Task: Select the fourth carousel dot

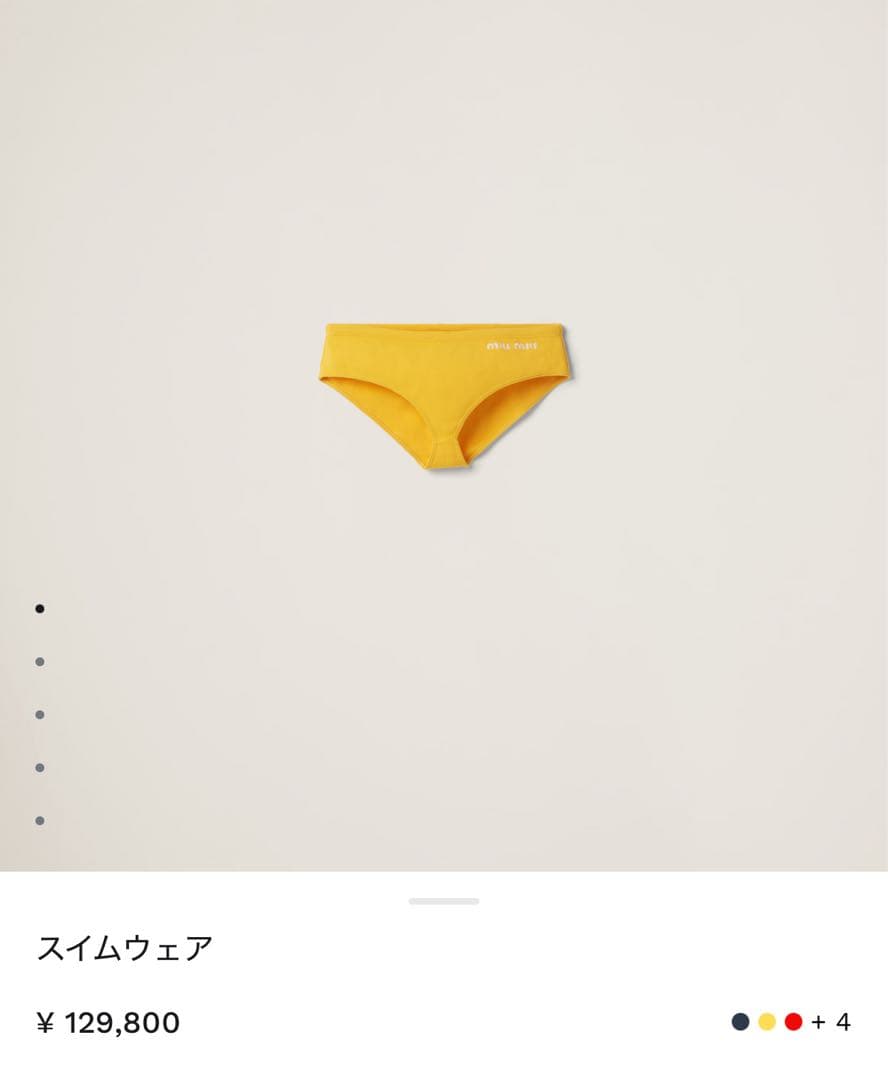Action: [40, 768]
